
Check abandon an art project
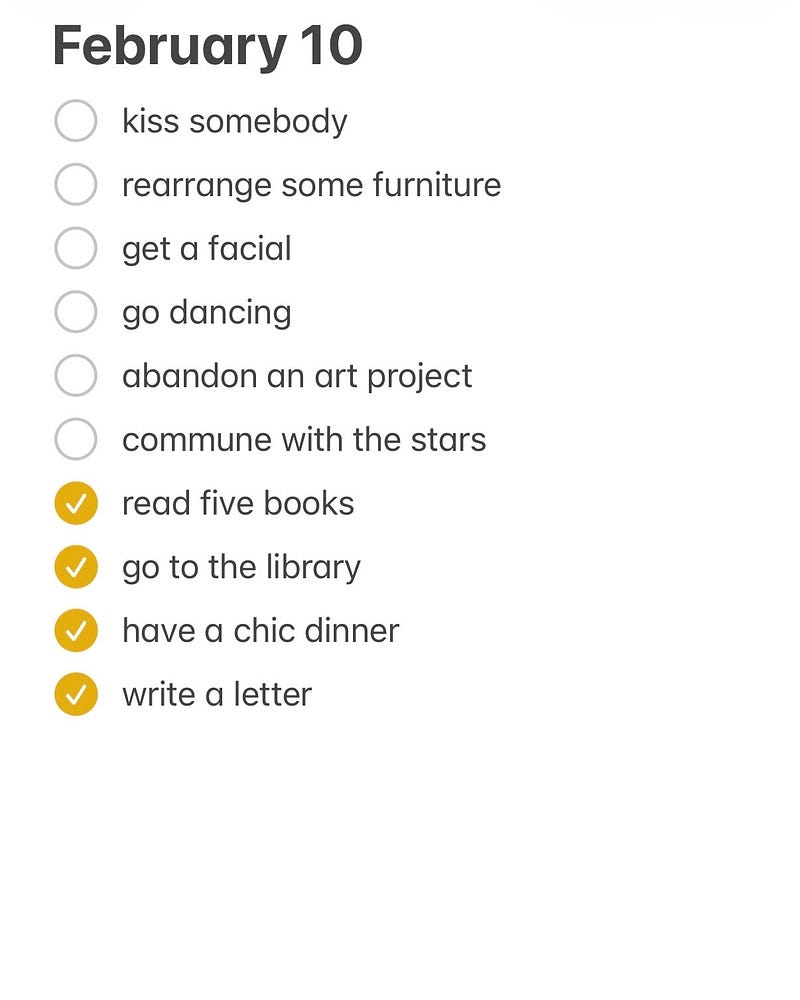click(x=76, y=376)
